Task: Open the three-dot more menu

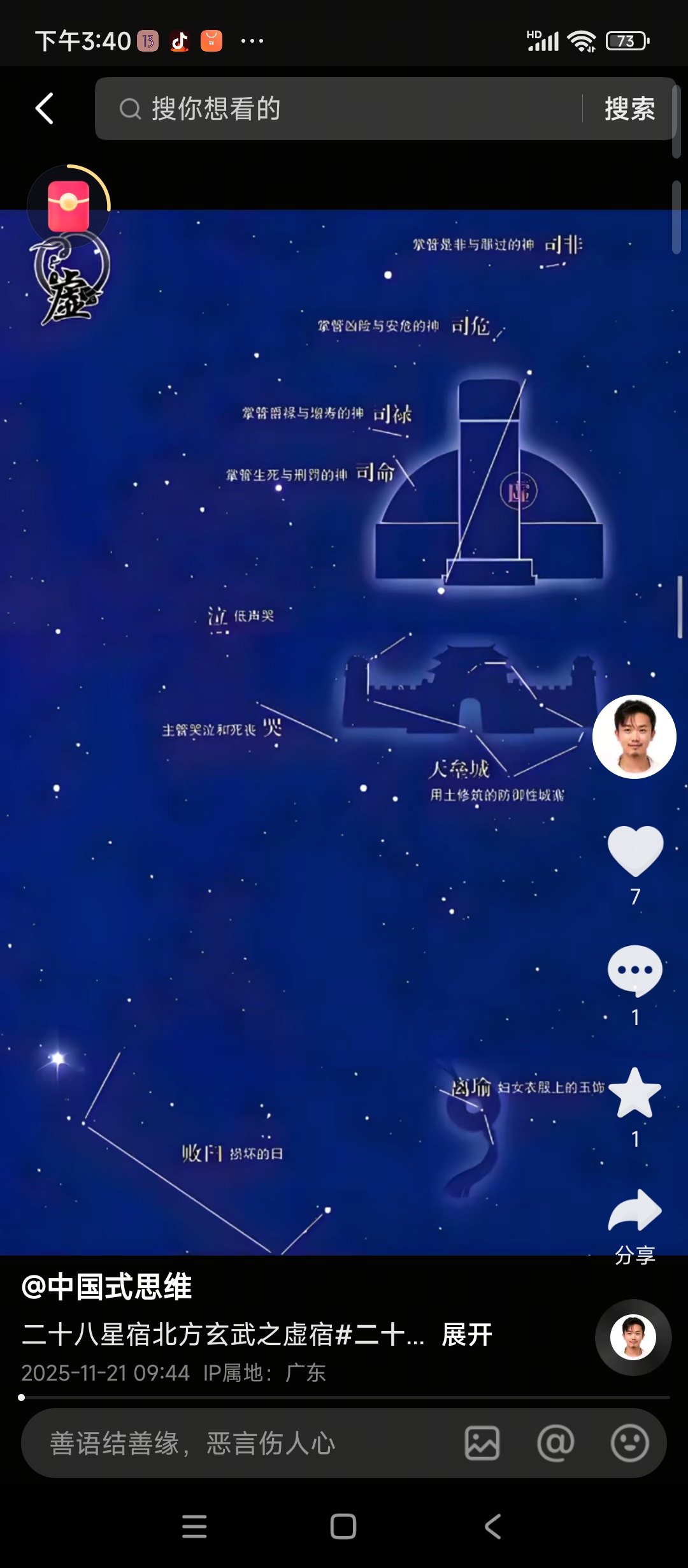Action: [251, 40]
